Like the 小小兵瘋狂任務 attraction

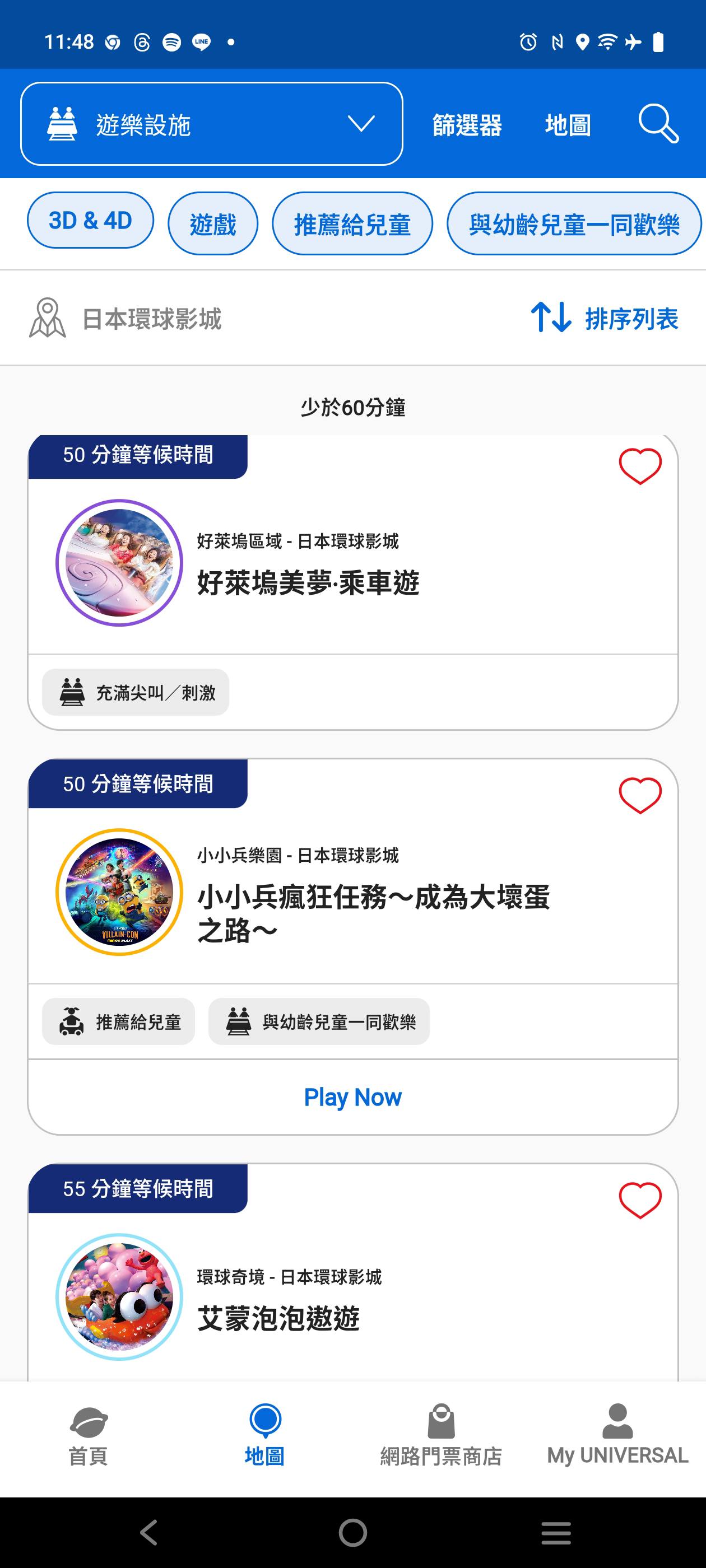640,796
